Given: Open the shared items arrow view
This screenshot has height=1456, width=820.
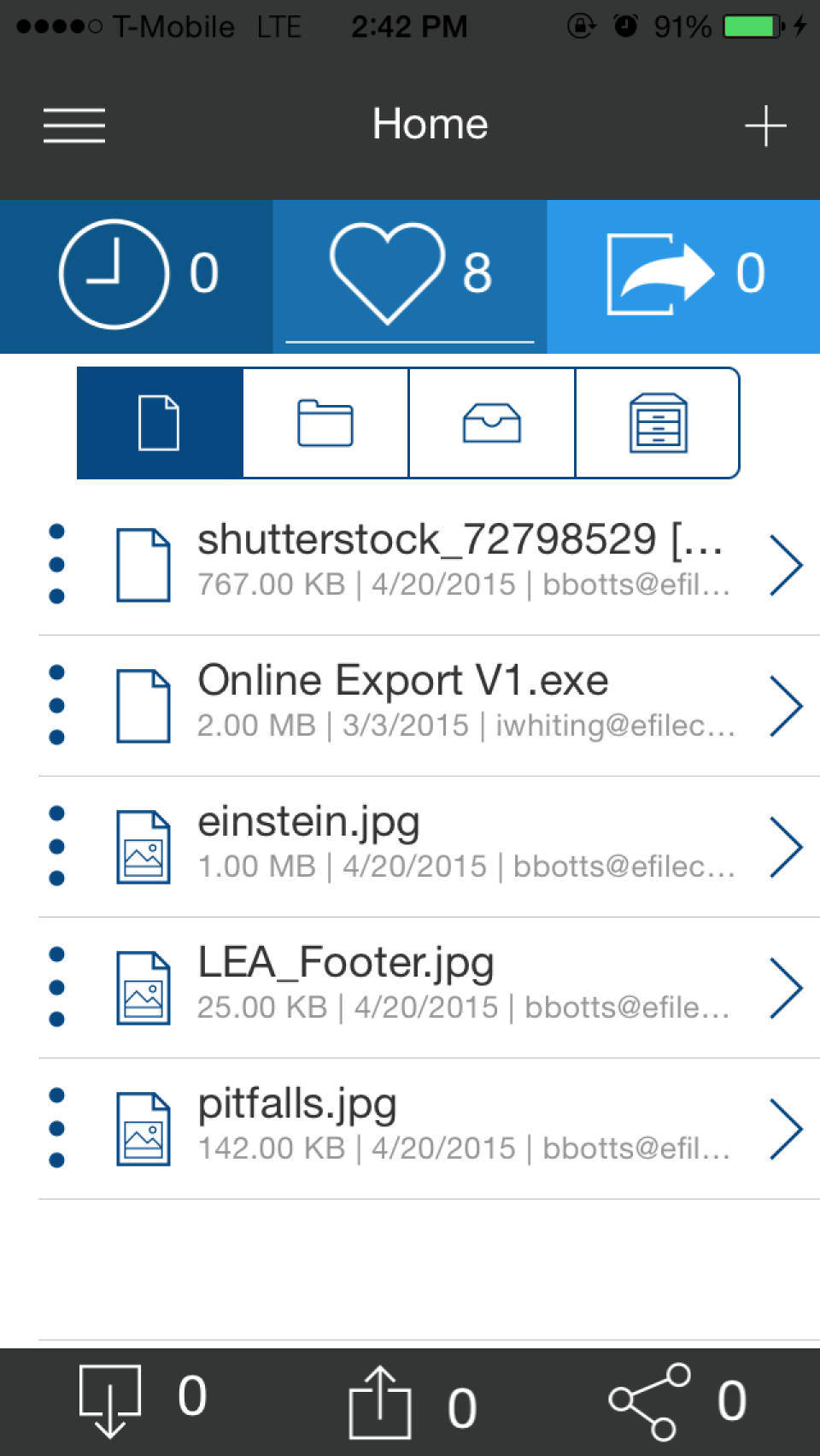Looking at the screenshot, I should pyautogui.click(x=682, y=275).
